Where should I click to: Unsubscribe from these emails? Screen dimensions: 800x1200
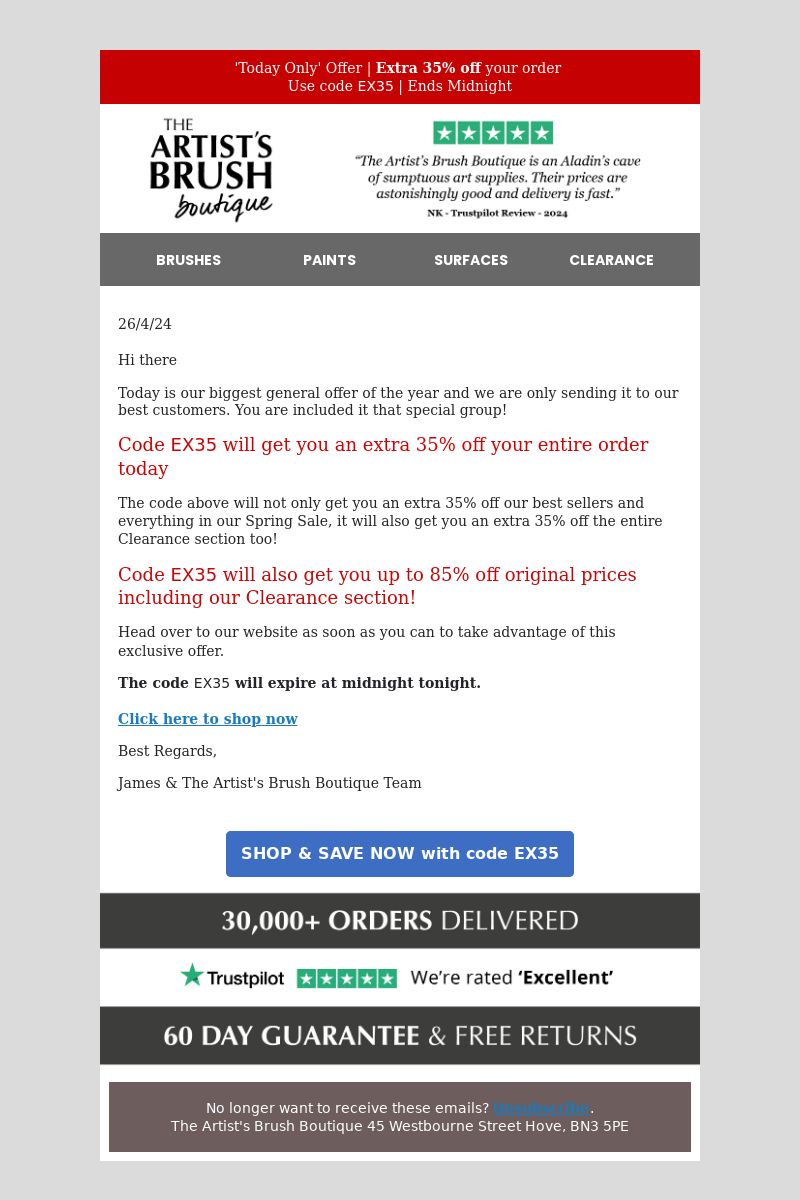tap(541, 1108)
